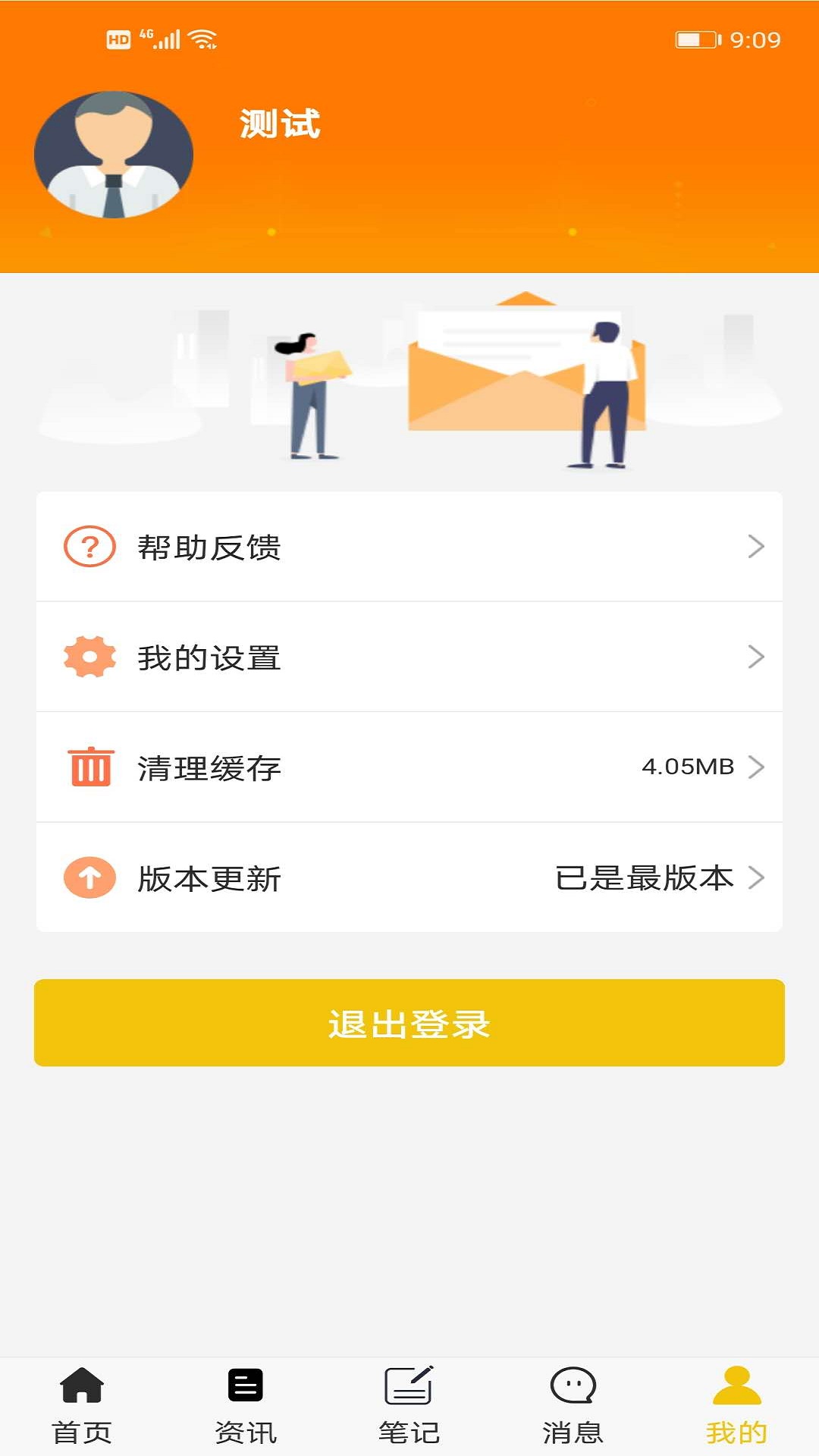
Task: Select the 我的 profile tab
Action: click(x=736, y=1405)
